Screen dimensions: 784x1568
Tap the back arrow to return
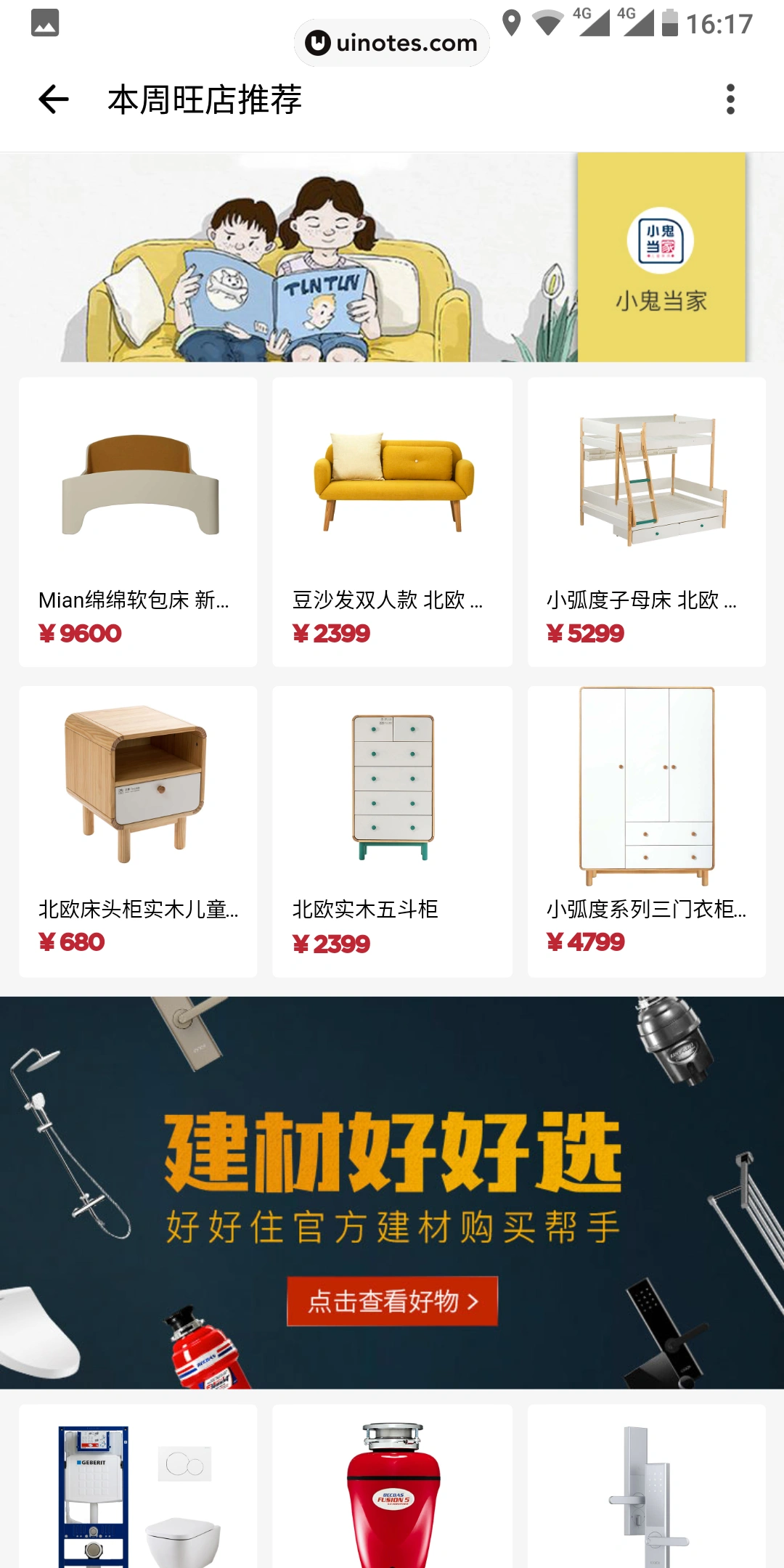(52, 99)
